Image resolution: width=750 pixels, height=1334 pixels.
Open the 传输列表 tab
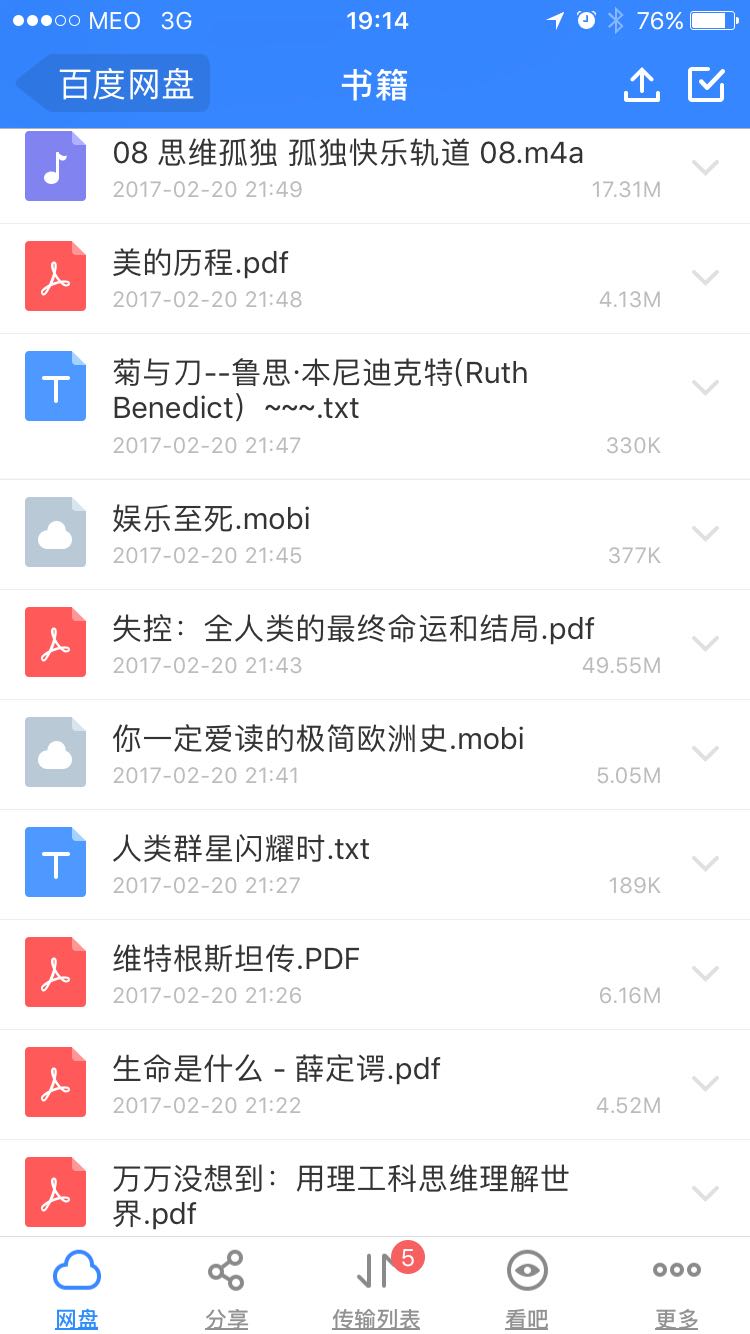pos(376,1288)
